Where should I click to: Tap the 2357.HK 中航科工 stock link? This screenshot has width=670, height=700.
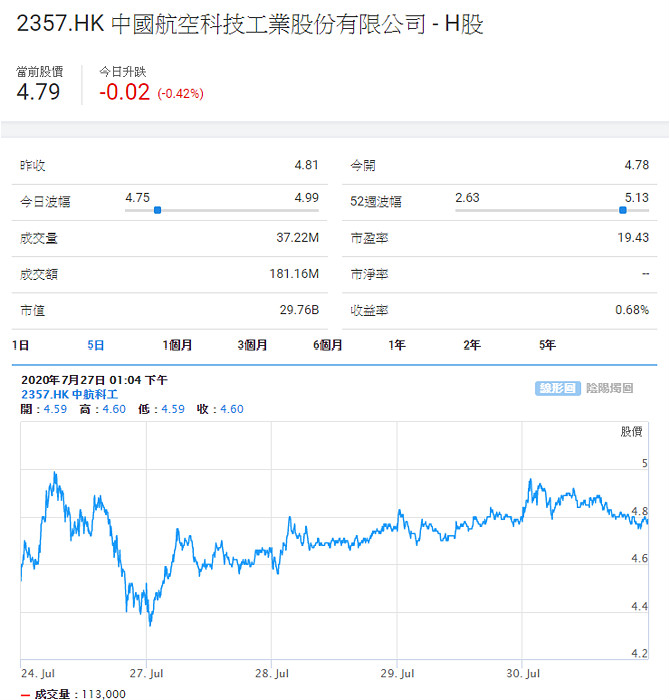tap(69, 395)
